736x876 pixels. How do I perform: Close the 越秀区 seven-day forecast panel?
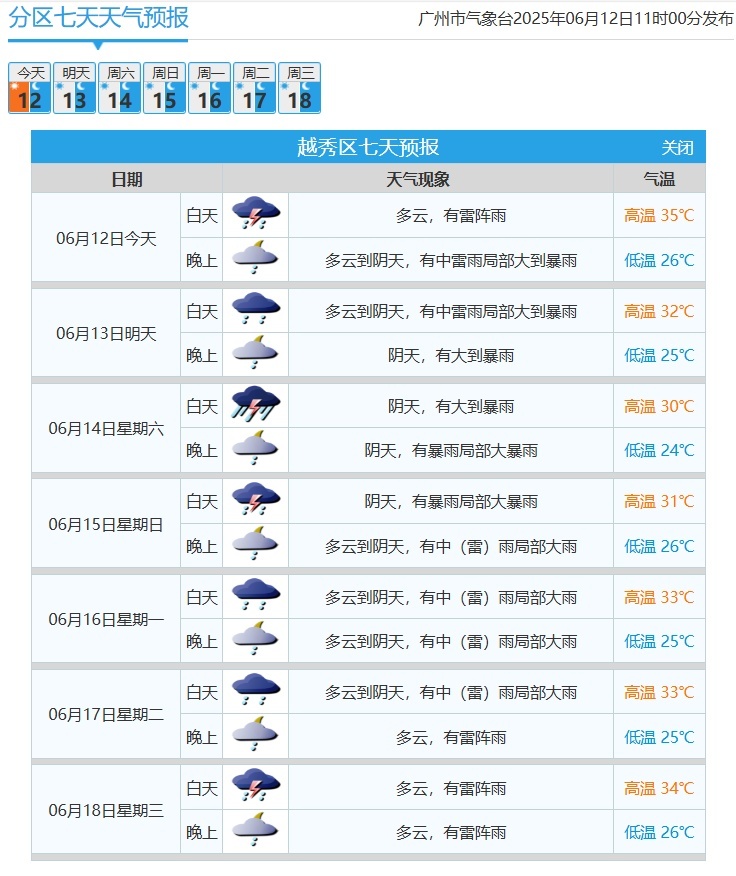(677, 148)
